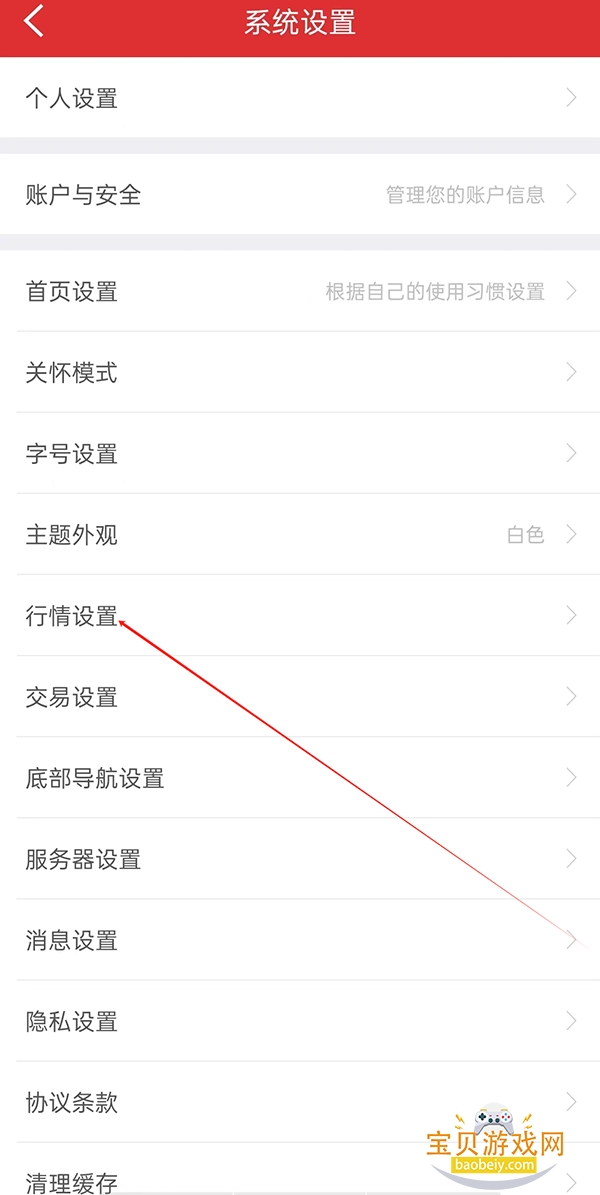
Task: Open 底部导航设置
Action: 300,778
